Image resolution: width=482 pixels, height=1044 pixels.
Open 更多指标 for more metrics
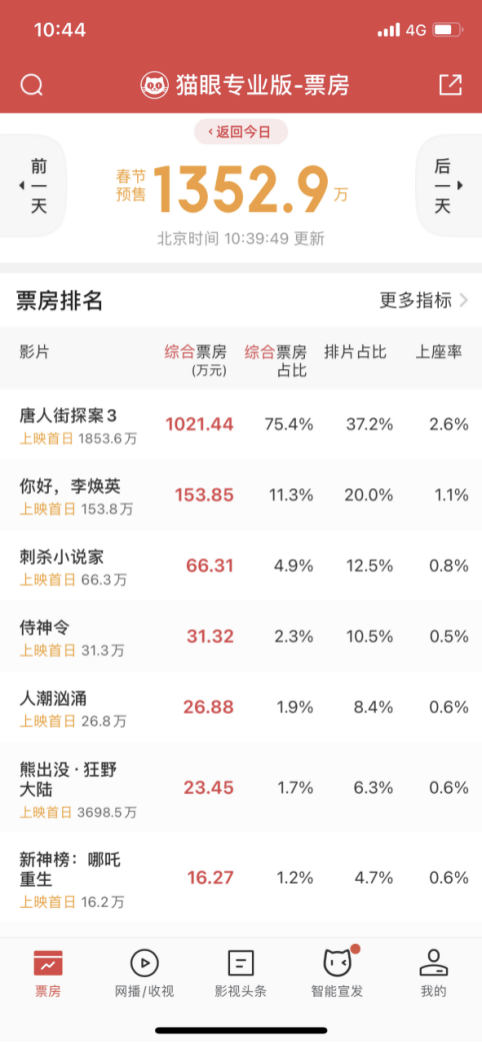[424, 300]
